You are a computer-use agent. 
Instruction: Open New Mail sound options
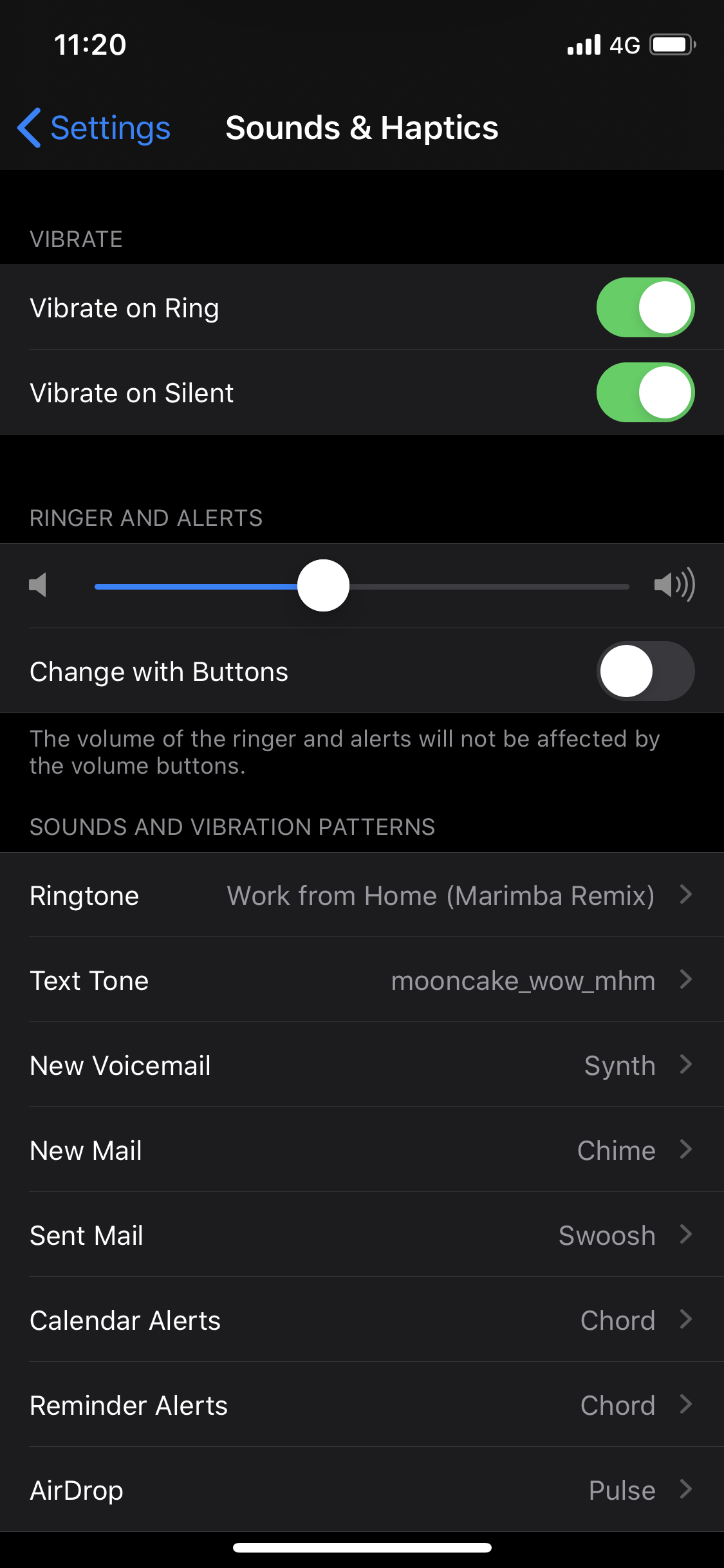(x=362, y=1150)
